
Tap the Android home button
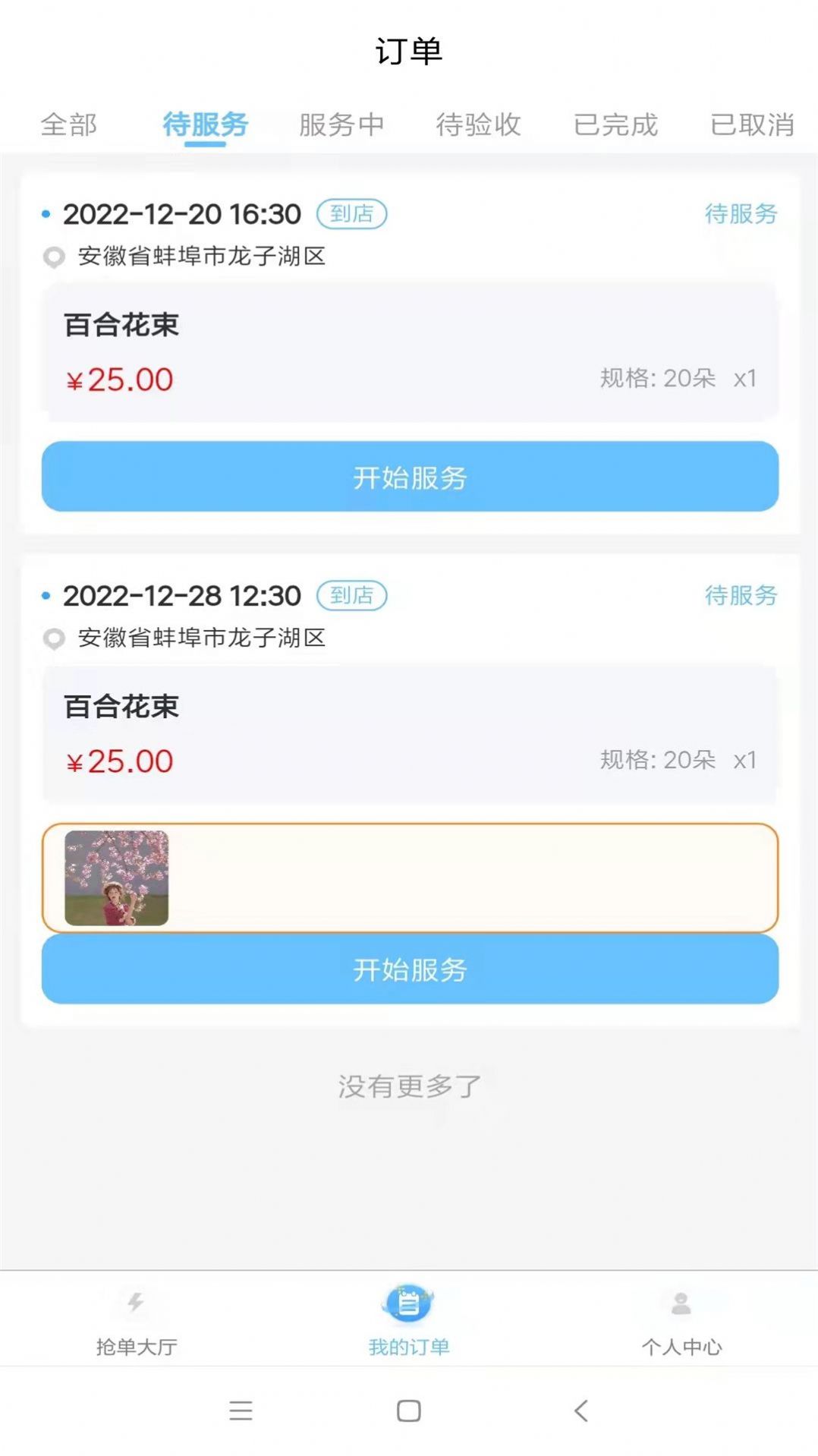[407, 1410]
